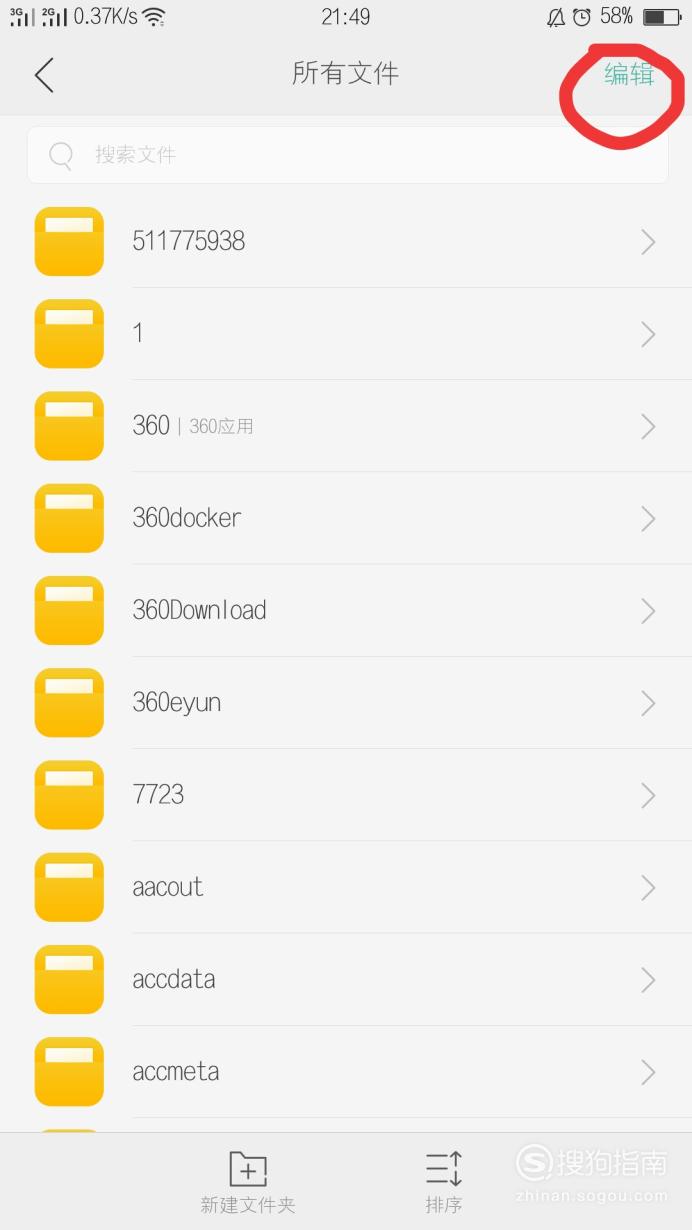Open the 360 应用 folder

coord(346,426)
